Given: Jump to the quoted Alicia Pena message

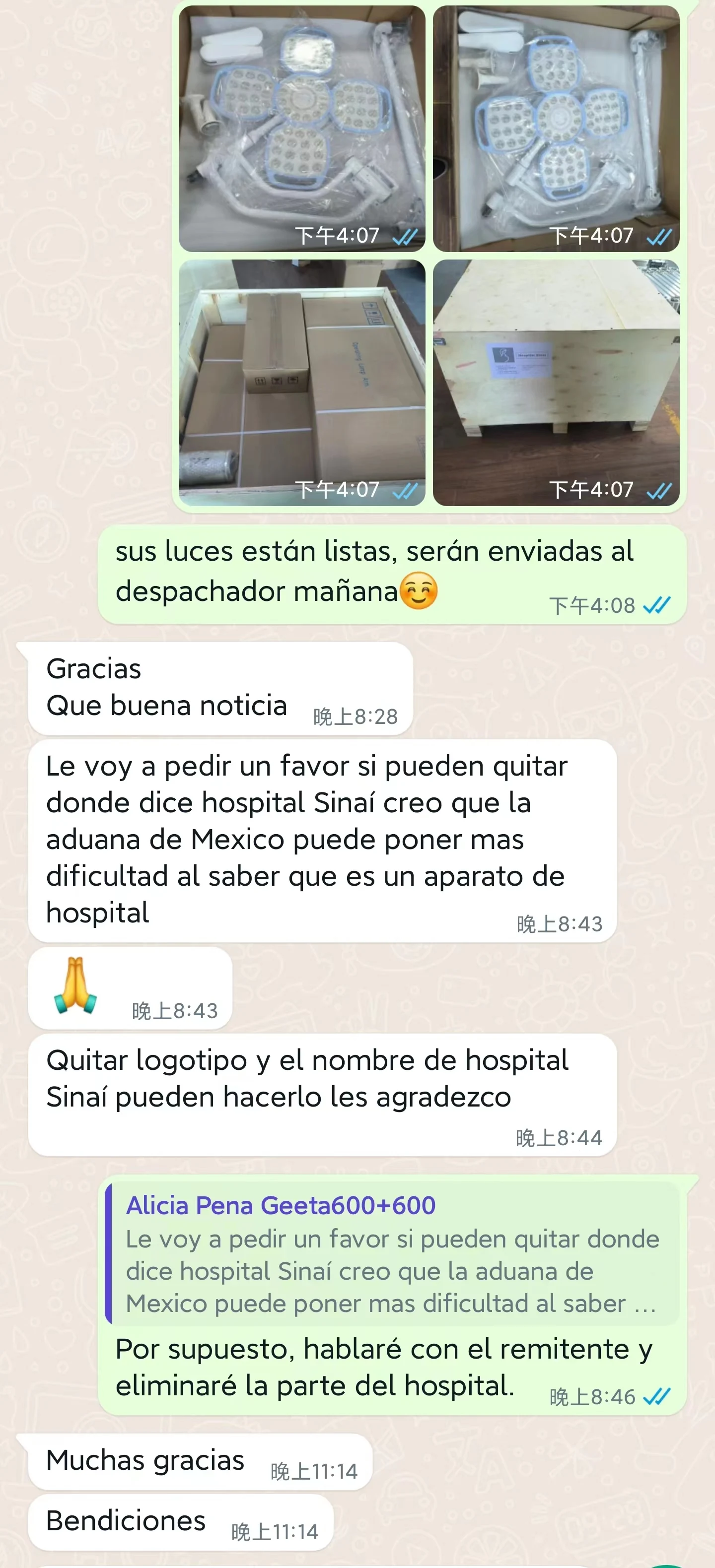Looking at the screenshot, I should 392,1253.
